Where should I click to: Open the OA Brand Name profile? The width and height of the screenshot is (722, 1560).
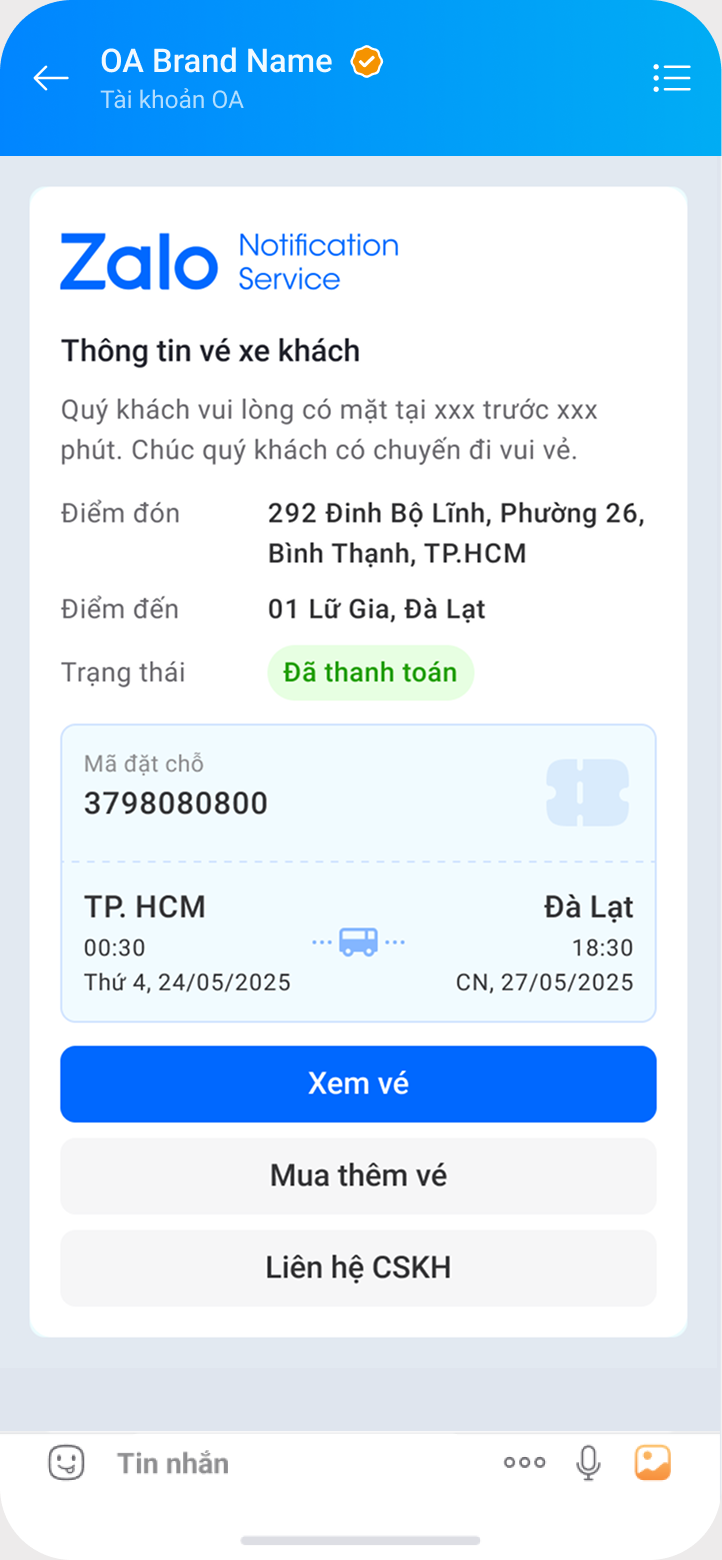(215, 61)
